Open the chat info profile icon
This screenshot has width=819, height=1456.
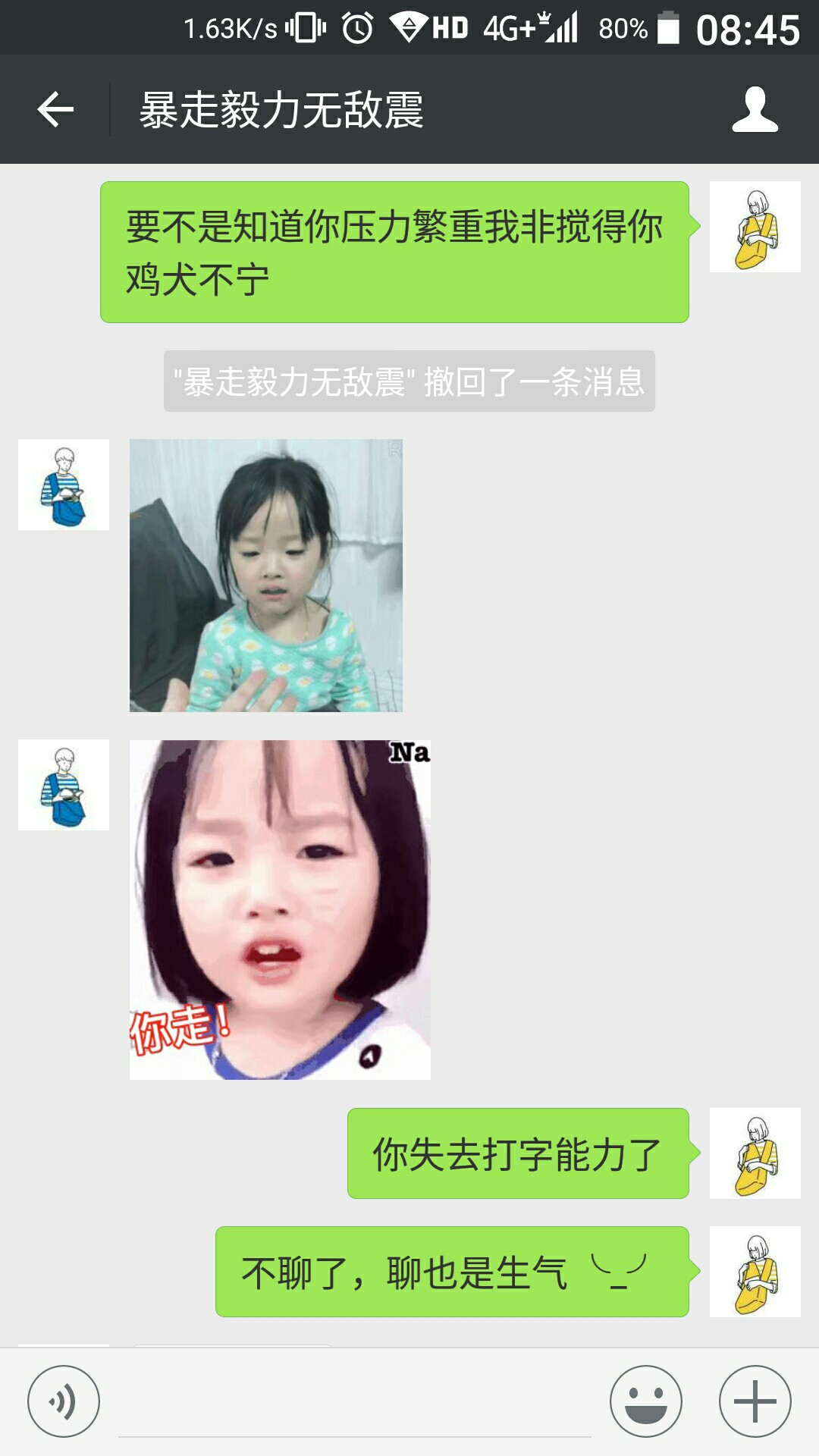[x=755, y=110]
